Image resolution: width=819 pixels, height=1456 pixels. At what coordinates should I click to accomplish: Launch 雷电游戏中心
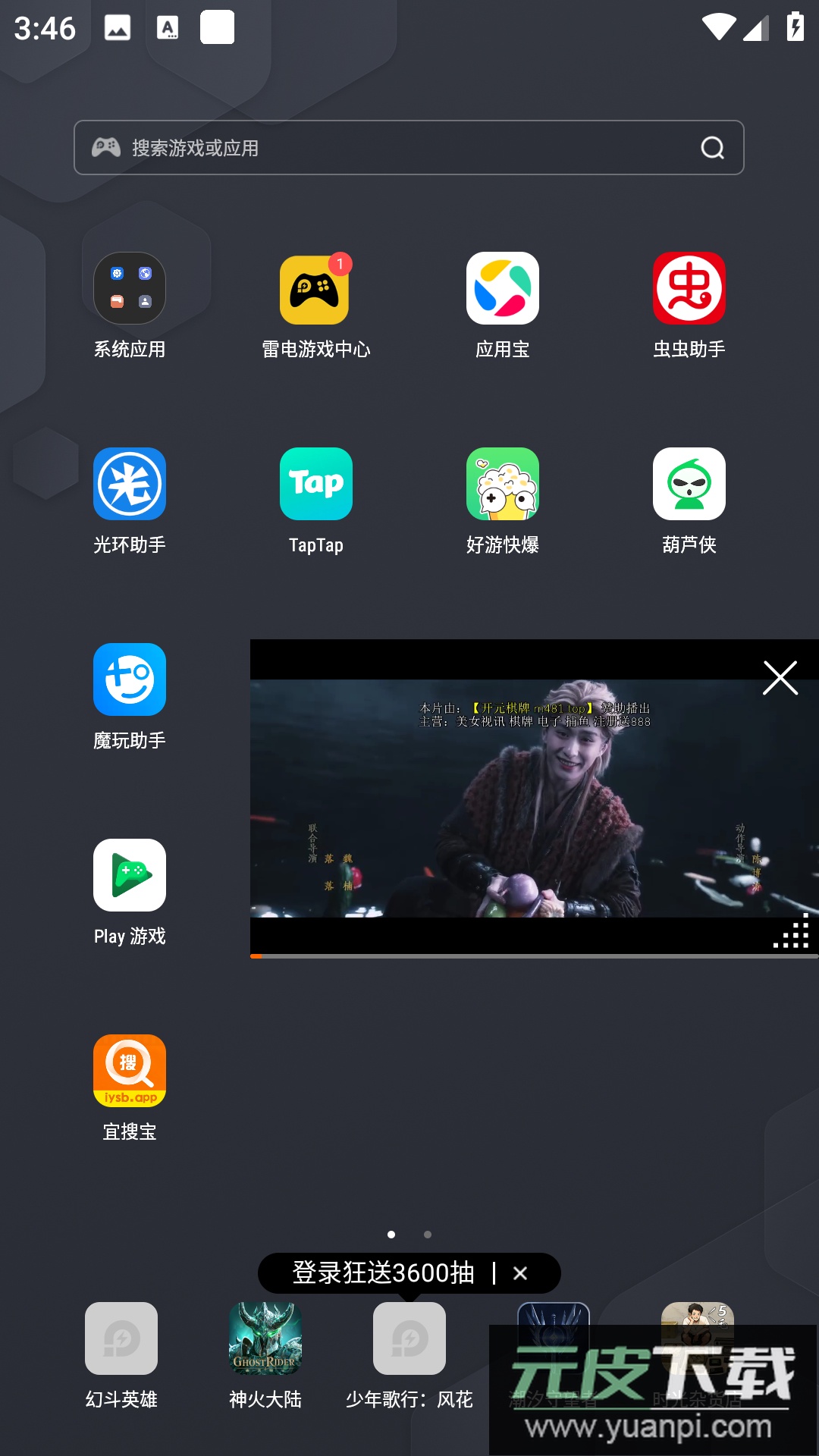click(x=315, y=289)
